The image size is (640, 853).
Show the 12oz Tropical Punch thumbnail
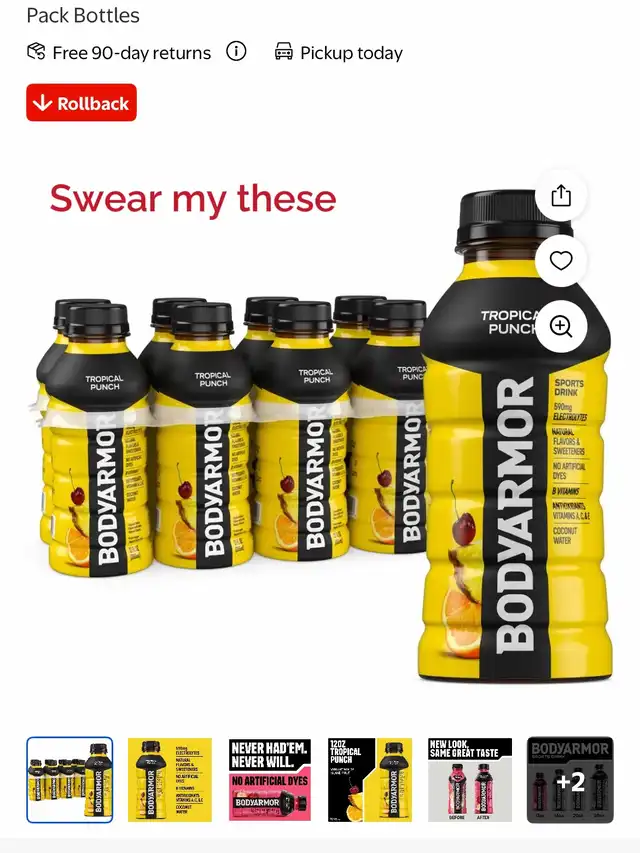click(370, 780)
